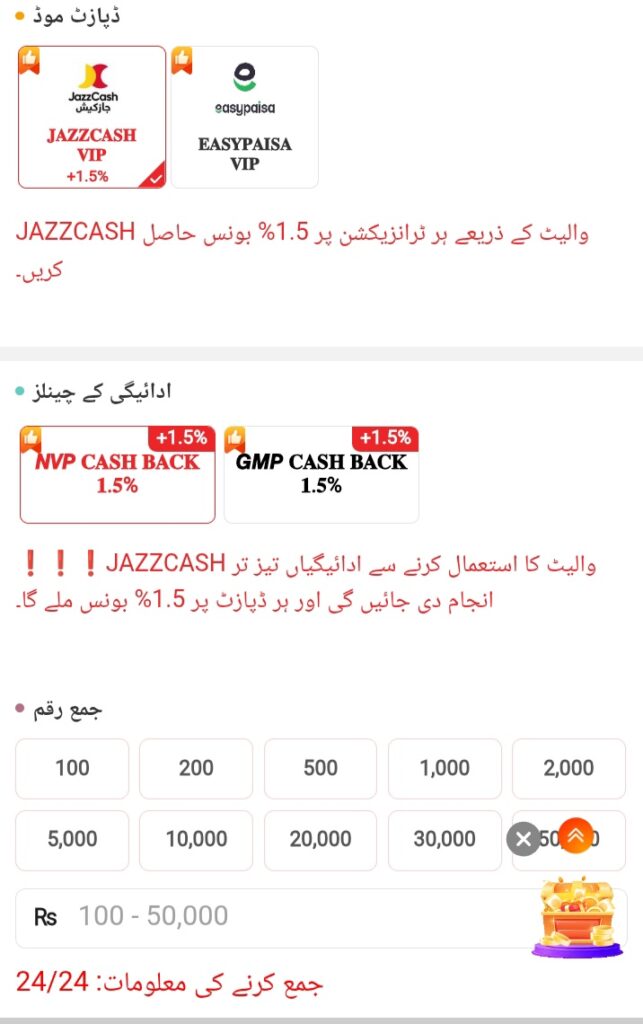
Task: Pick the 100 deposit amount
Action: pyautogui.click(x=72, y=768)
